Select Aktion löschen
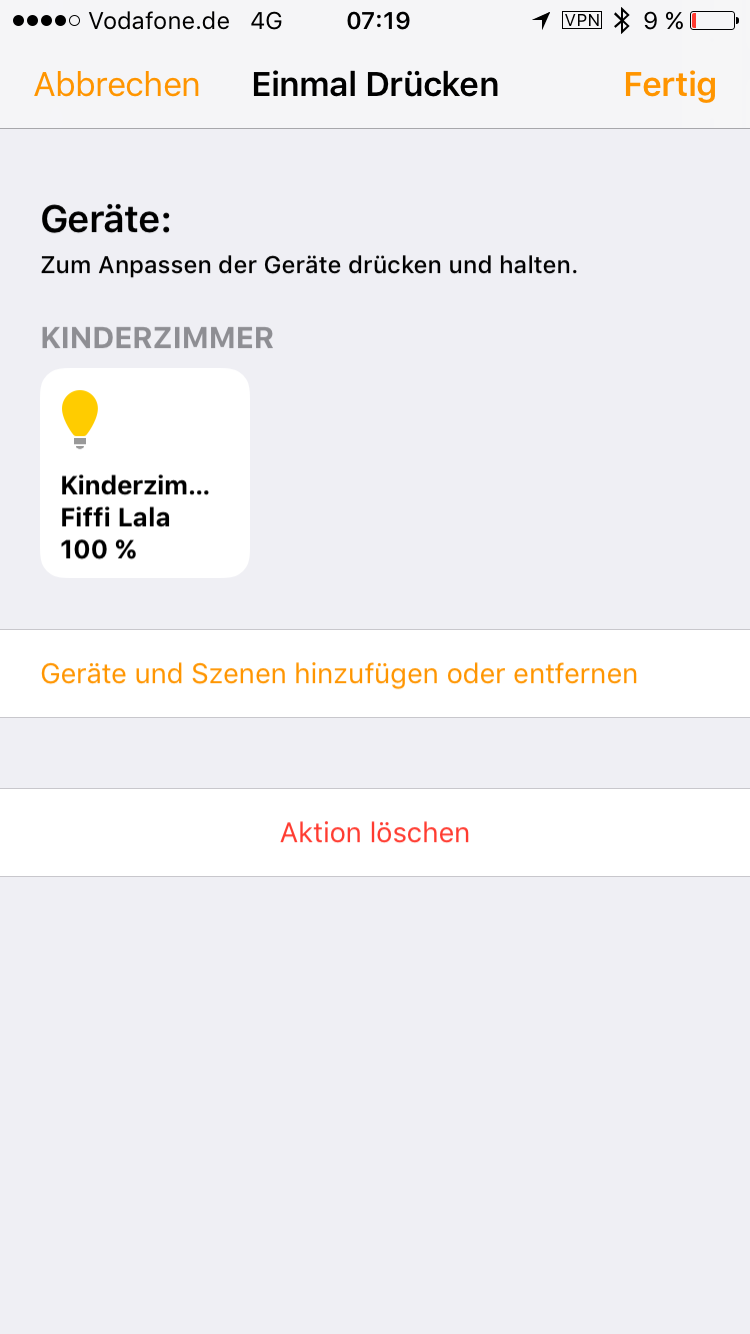This screenshot has height=1334, width=750. pos(375,833)
